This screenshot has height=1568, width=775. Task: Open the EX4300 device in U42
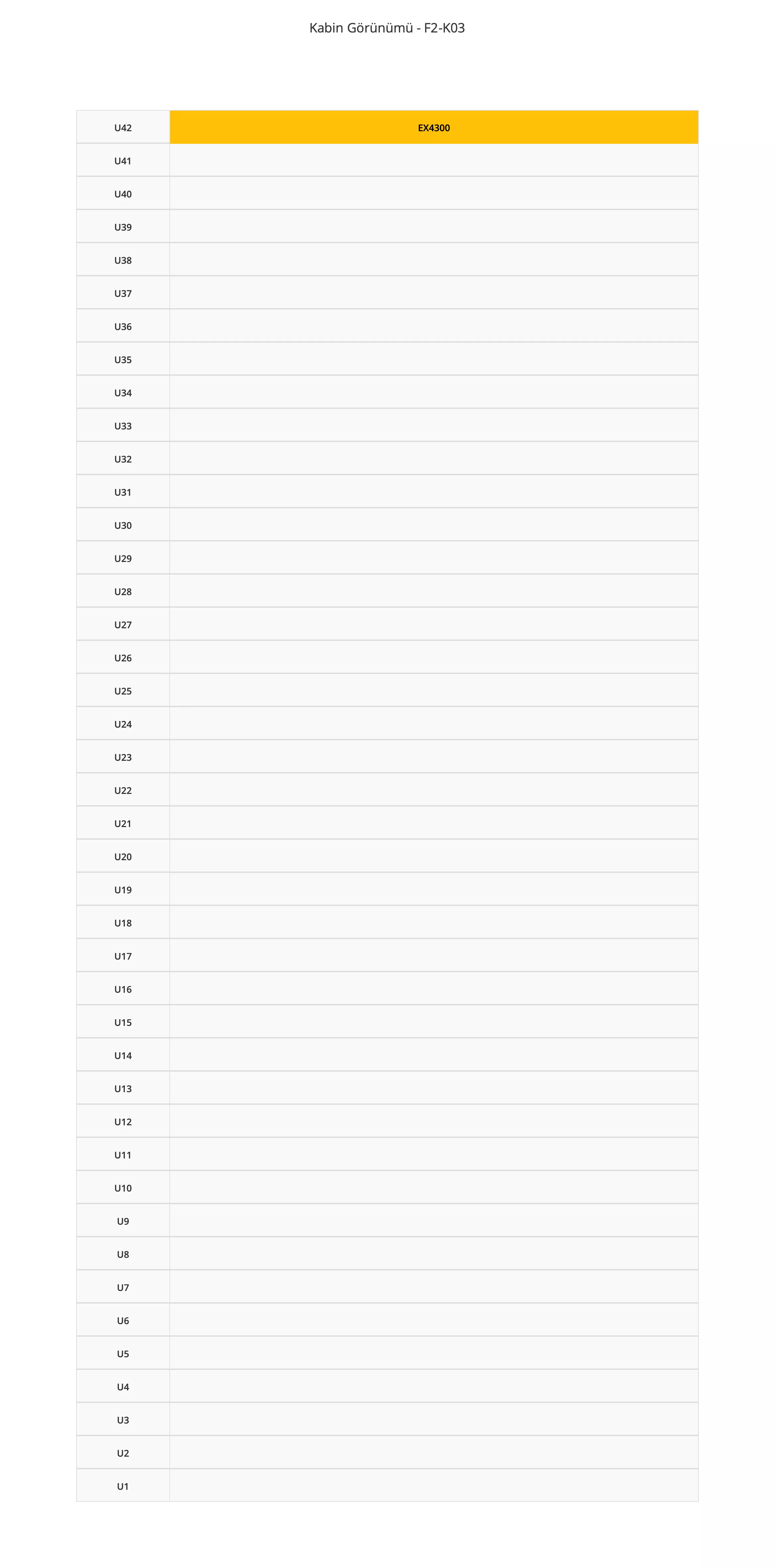coord(433,128)
